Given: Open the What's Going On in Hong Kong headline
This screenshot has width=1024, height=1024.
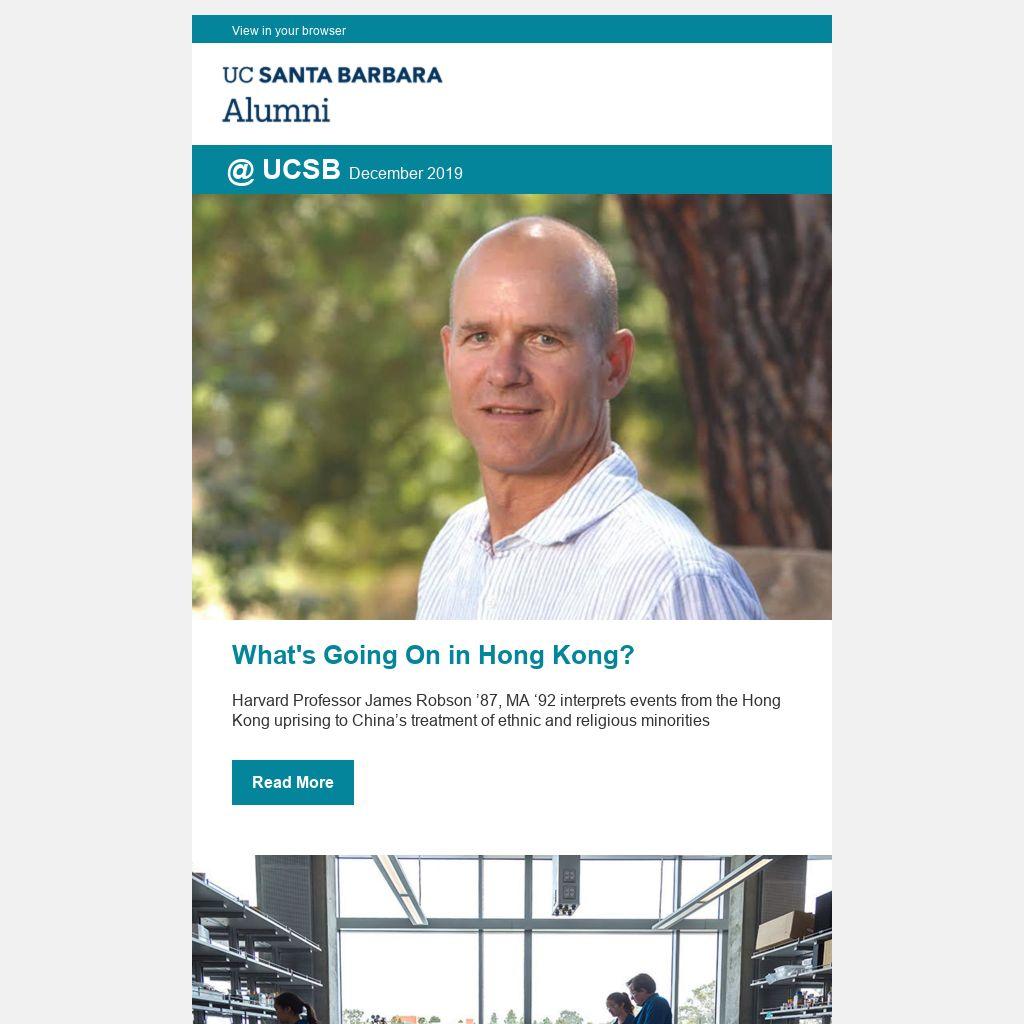Looking at the screenshot, I should (x=433, y=655).
